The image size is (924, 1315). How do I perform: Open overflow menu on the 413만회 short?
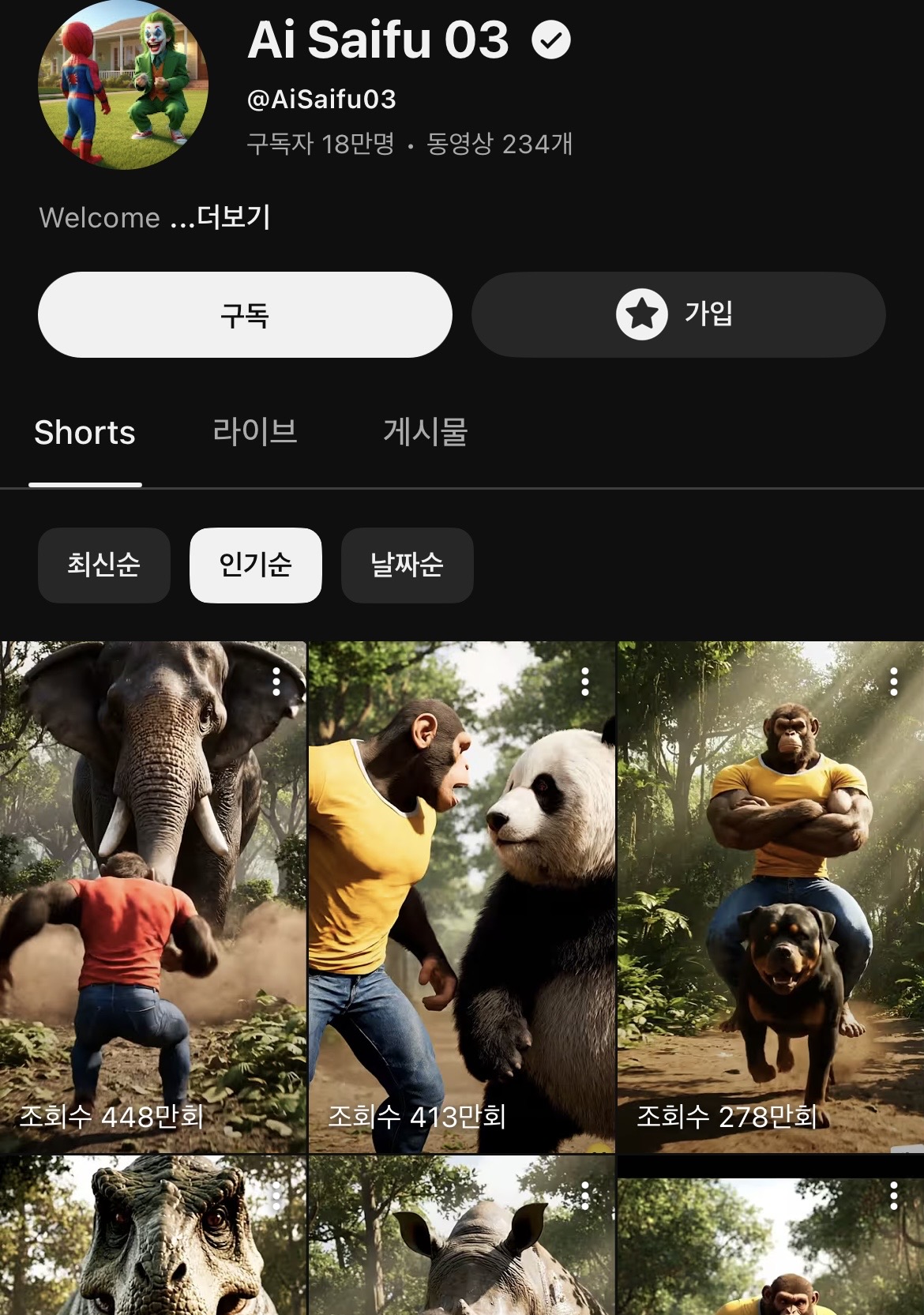(x=585, y=682)
